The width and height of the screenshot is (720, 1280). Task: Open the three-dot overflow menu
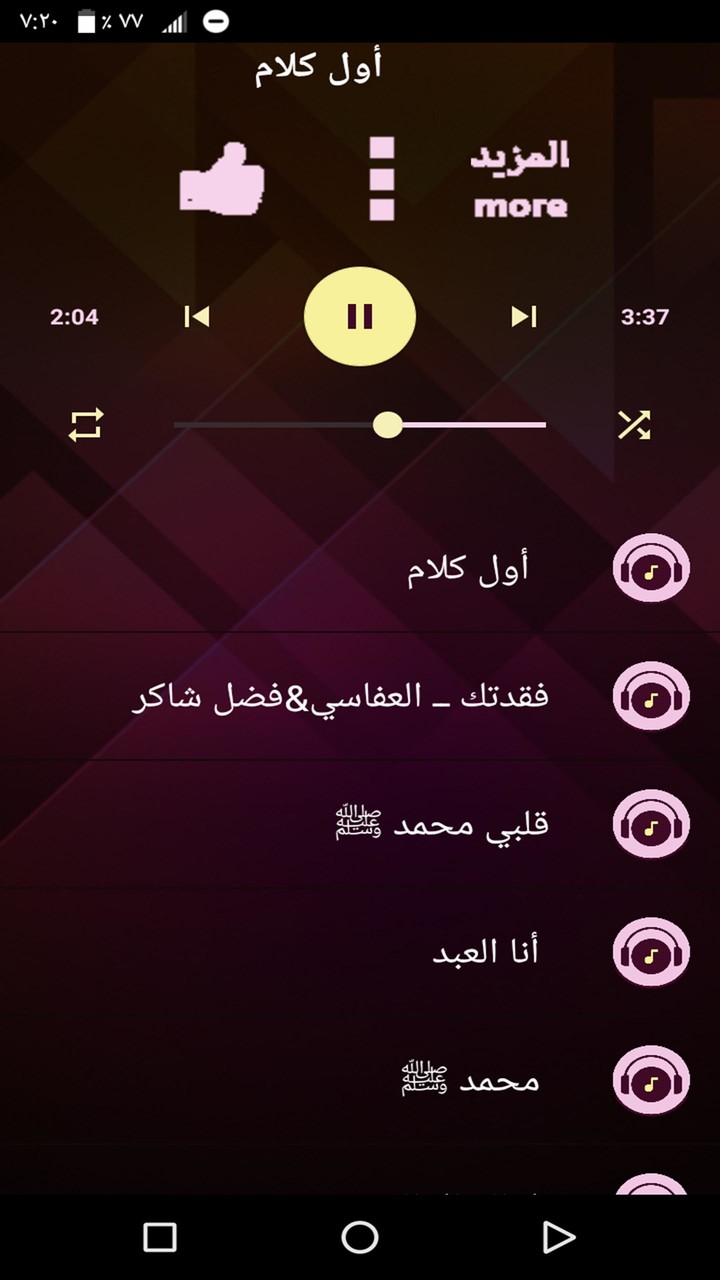[x=381, y=179]
